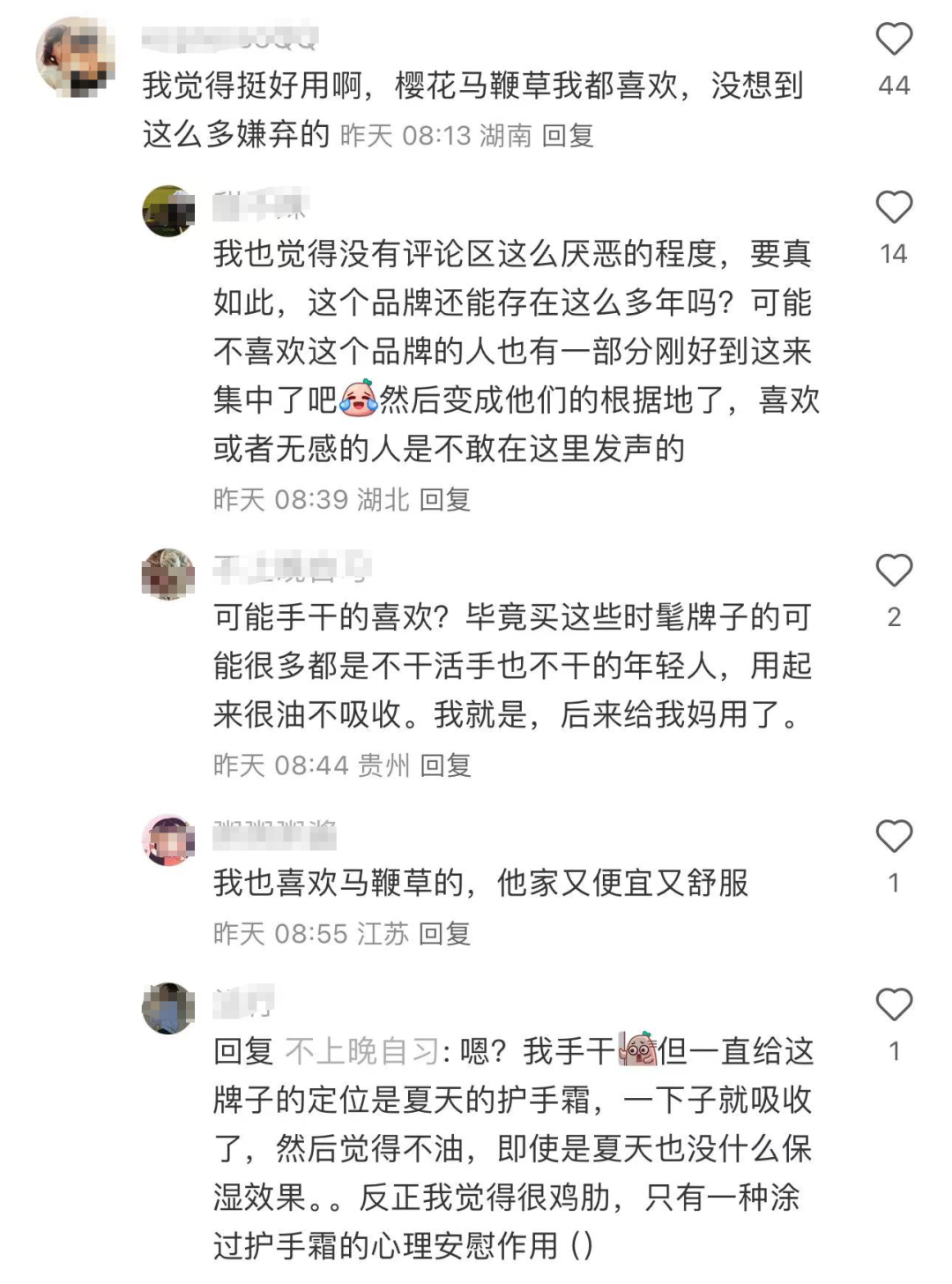Screen dimensions: 952x1284
Task: Open avatar of the last replier
Action: (x=167, y=1008)
